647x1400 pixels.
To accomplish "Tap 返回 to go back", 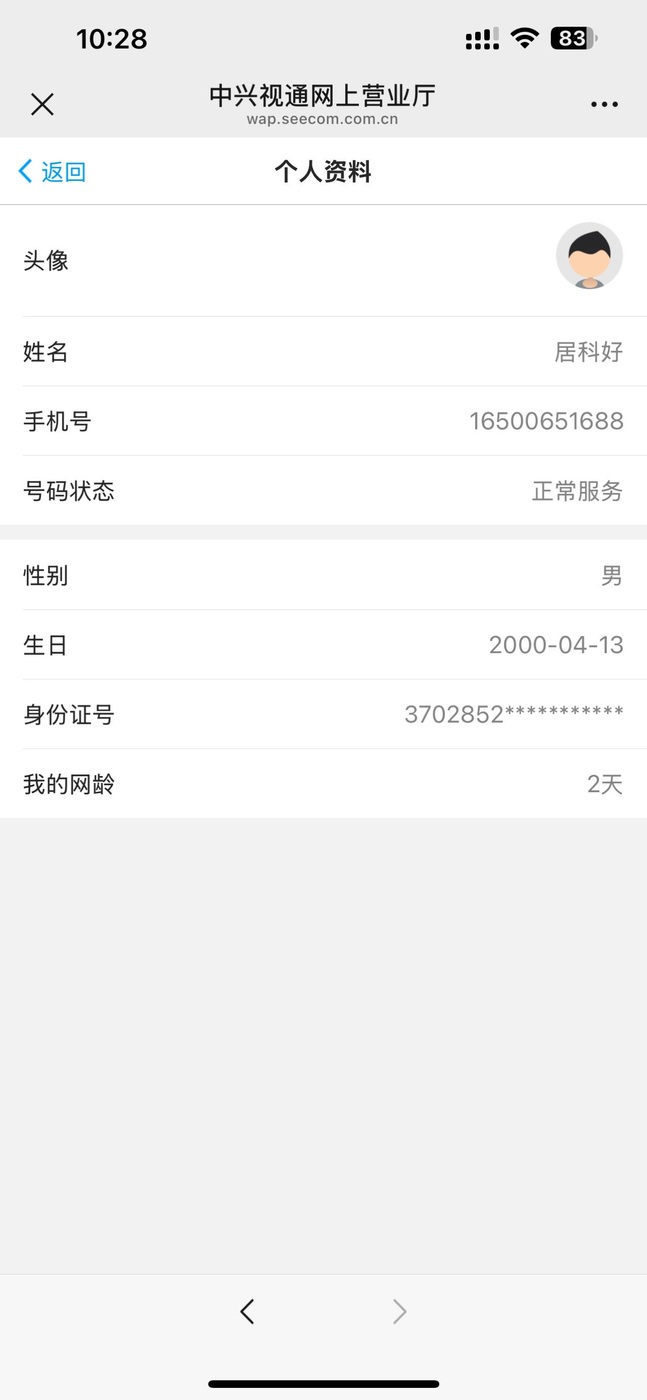I will click(x=53, y=172).
